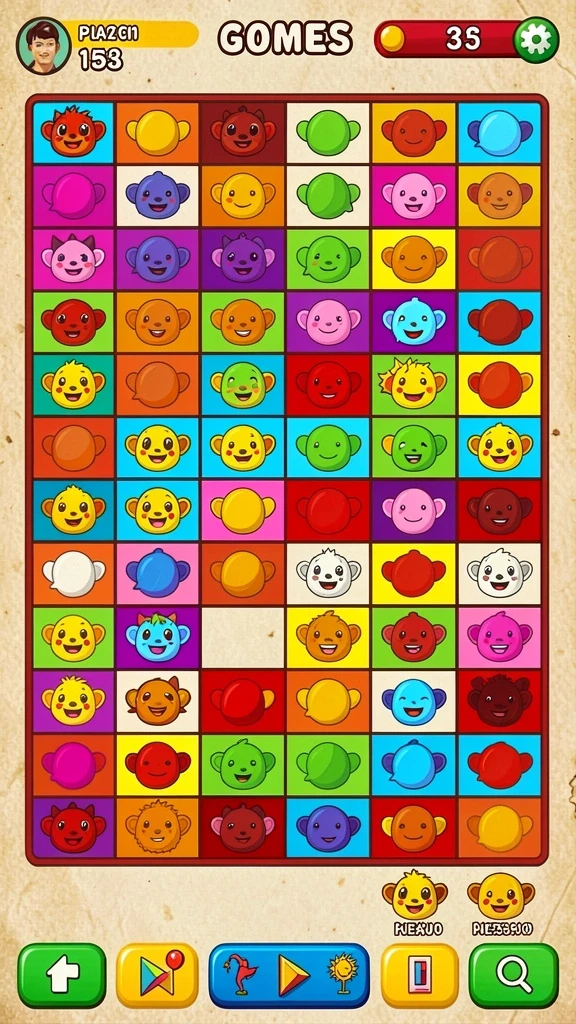
Task: Tap the pink cat-eared face tile
Action: (73, 258)
